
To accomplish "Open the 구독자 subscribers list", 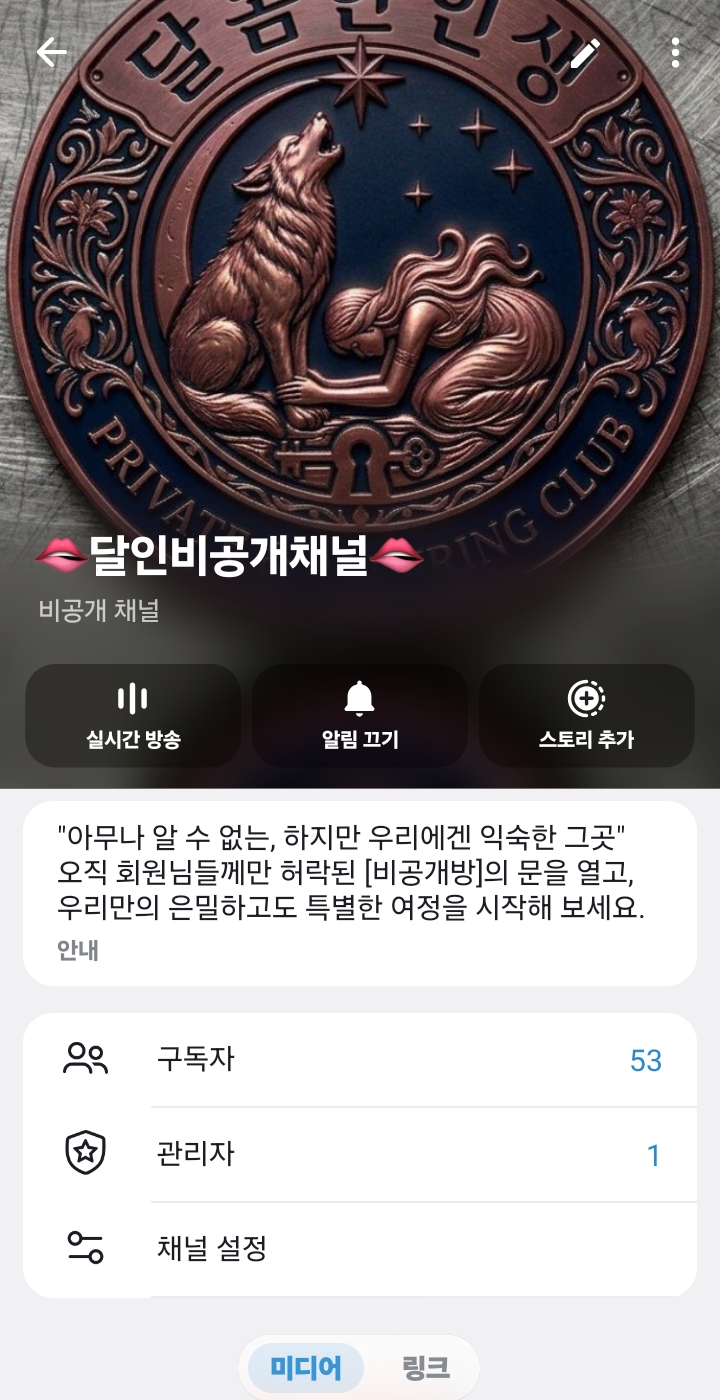I will (360, 1059).
